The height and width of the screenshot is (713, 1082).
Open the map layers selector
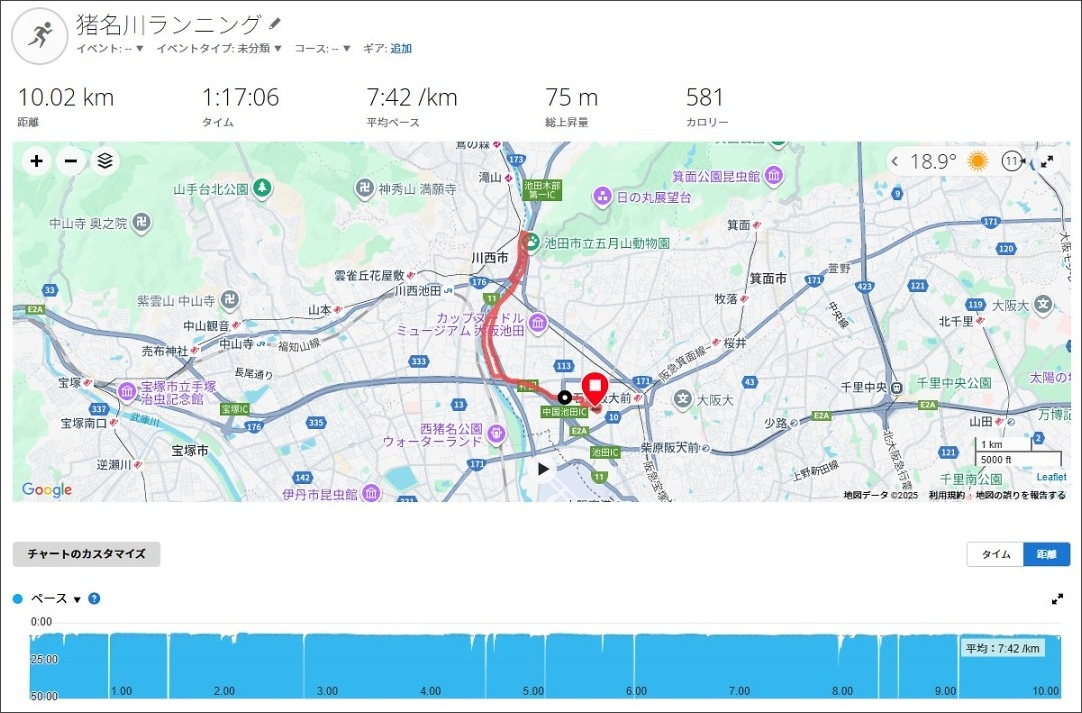click(104, 161)
